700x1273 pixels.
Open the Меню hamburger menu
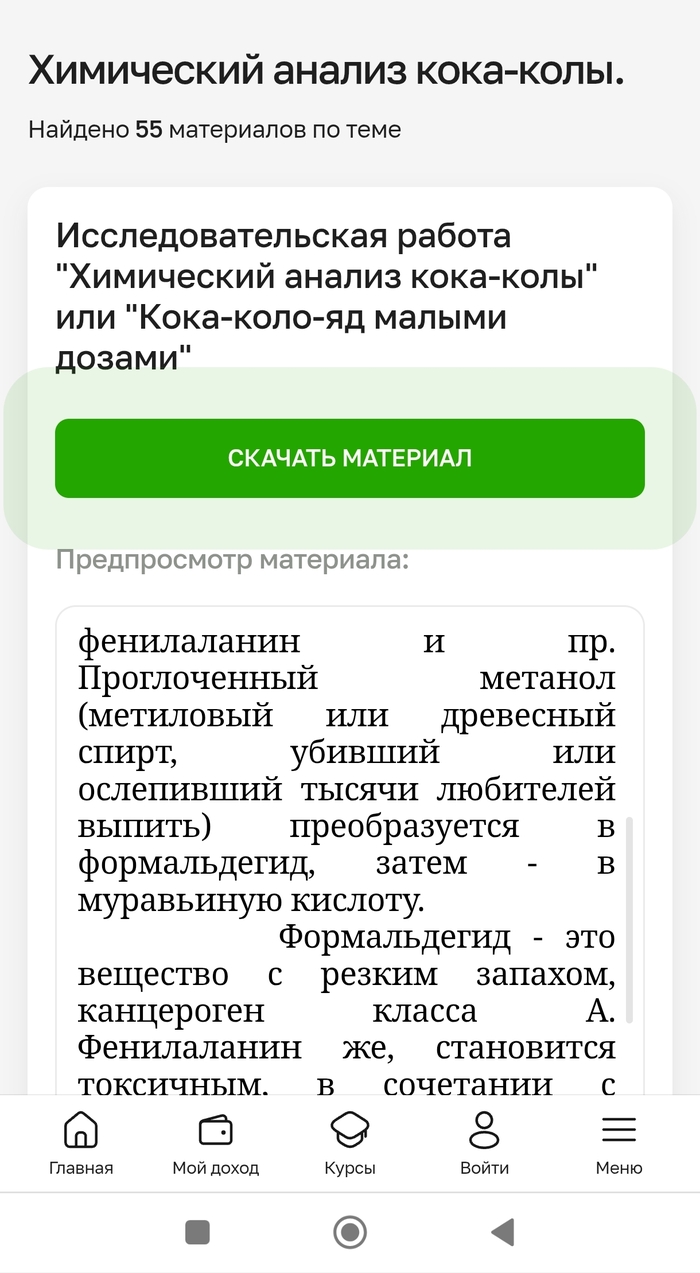coord(618,1143)
